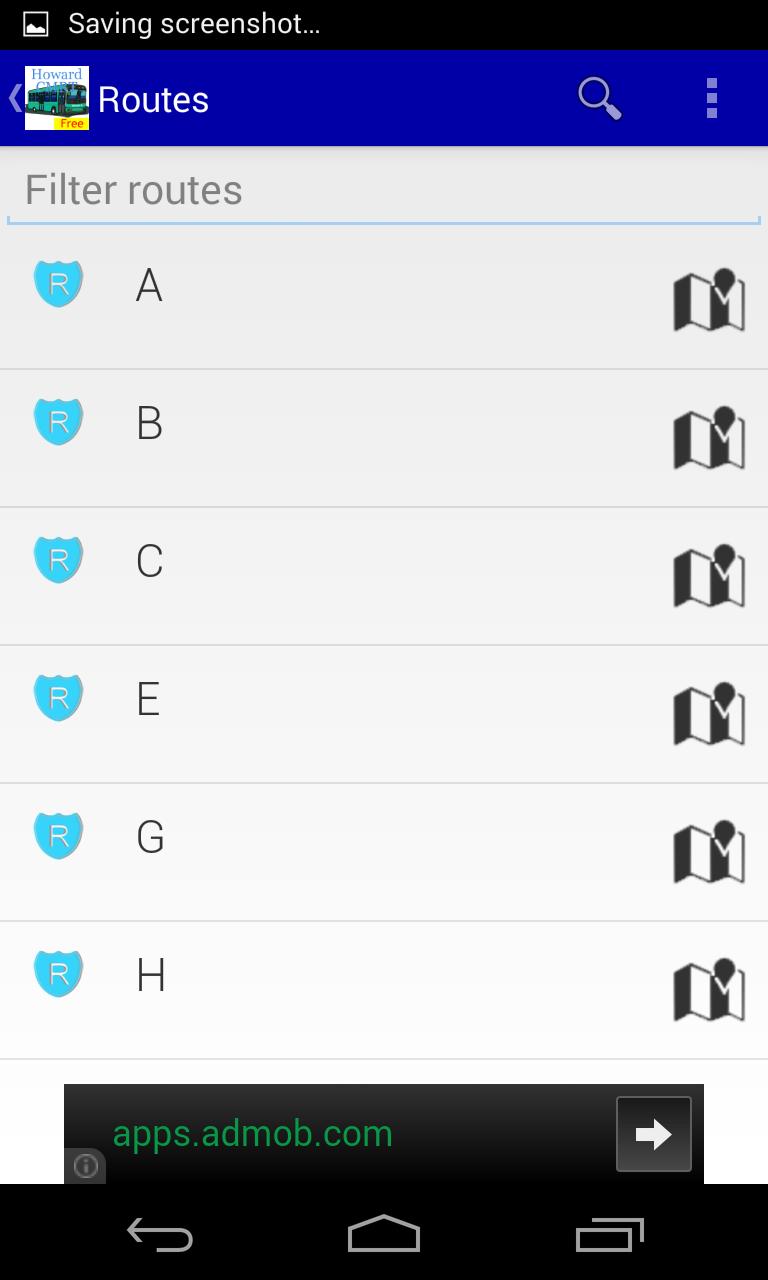Viewport: 768px width, 1280px height.
Task: Open the overflow menu
Action: click(x=711, y=98)
